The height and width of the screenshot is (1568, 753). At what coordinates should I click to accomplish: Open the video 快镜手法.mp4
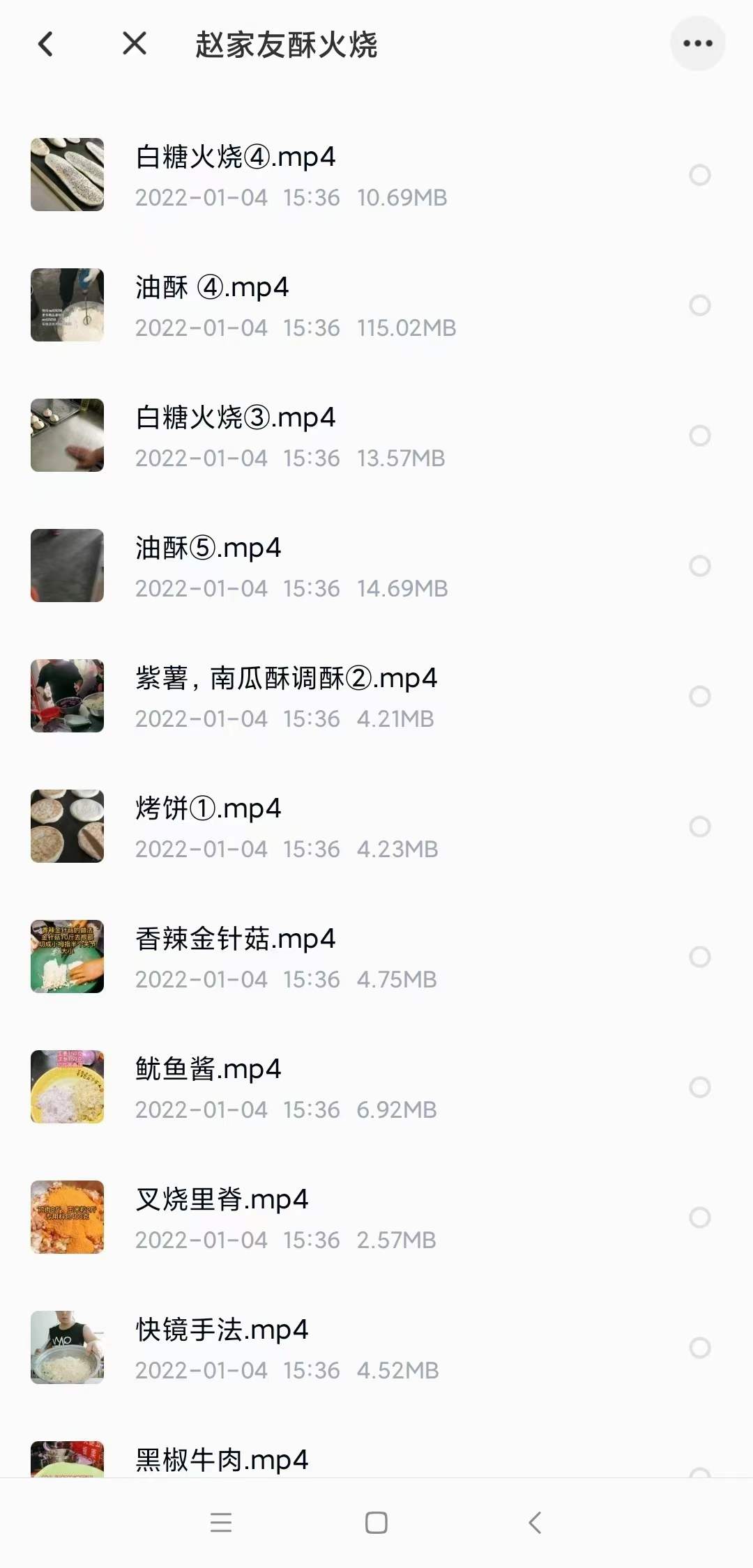pyautogui.click(x=222, y=1330)
